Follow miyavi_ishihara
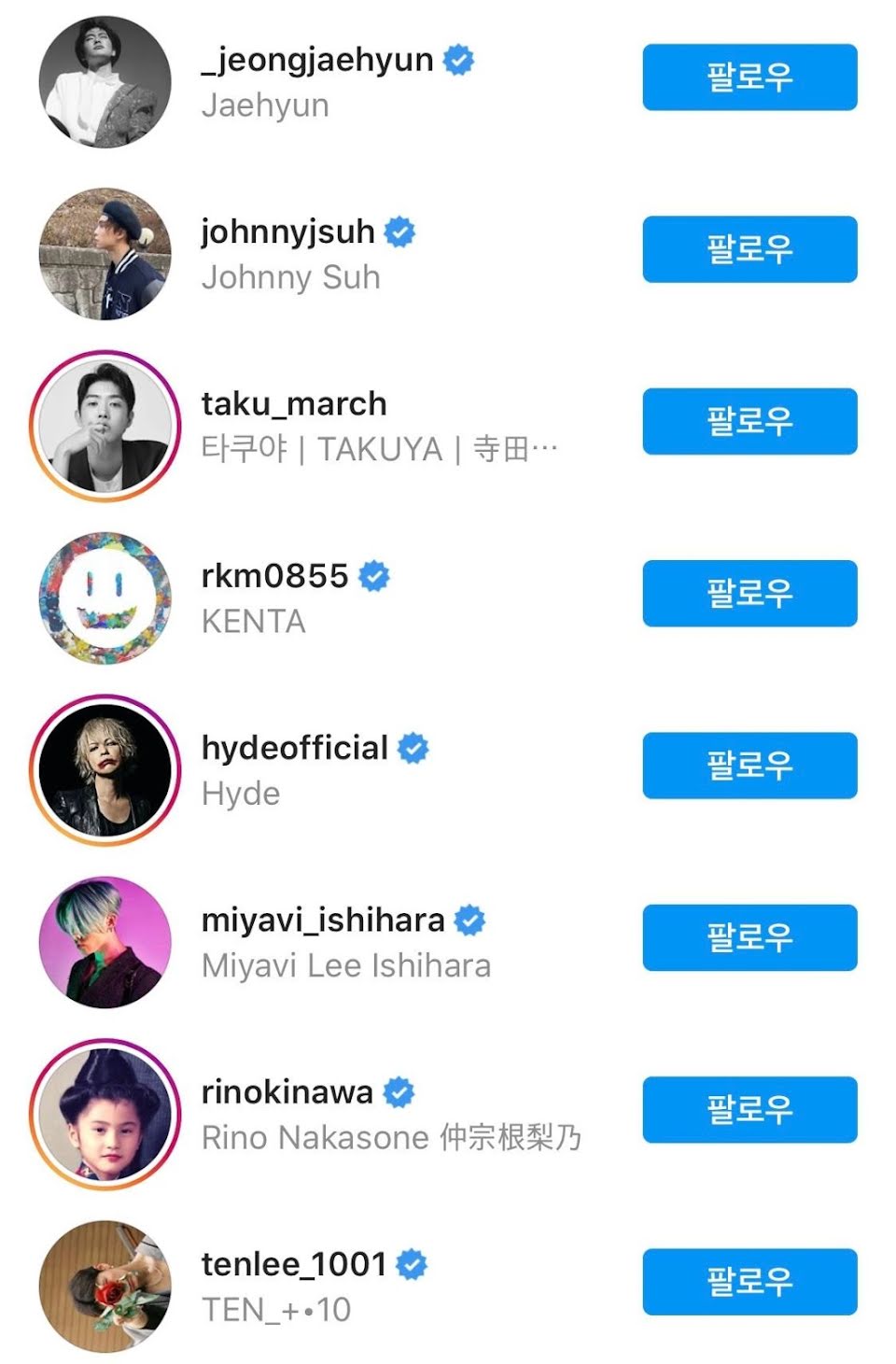Viewport: 896px width, 1364px height. point(749,937)
